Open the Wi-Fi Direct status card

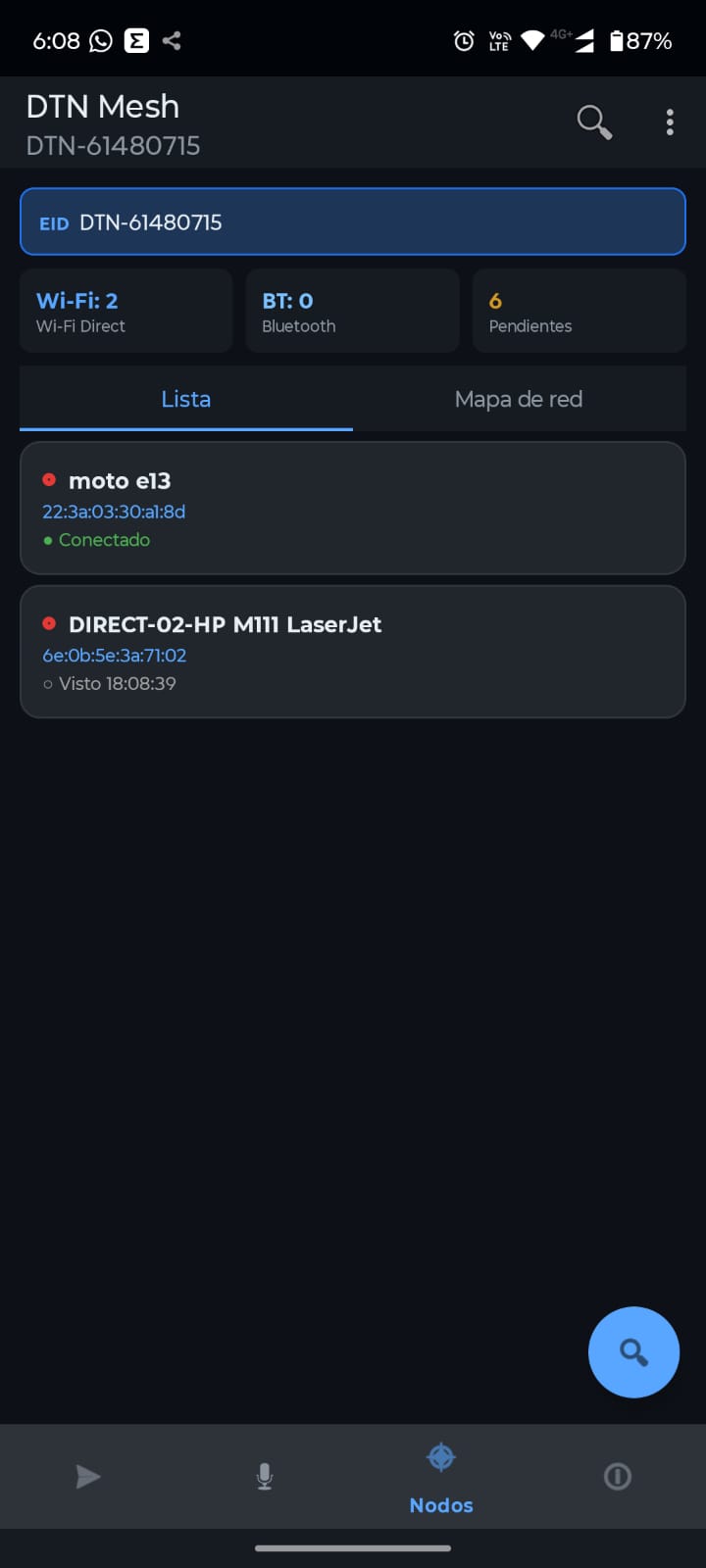126,311
